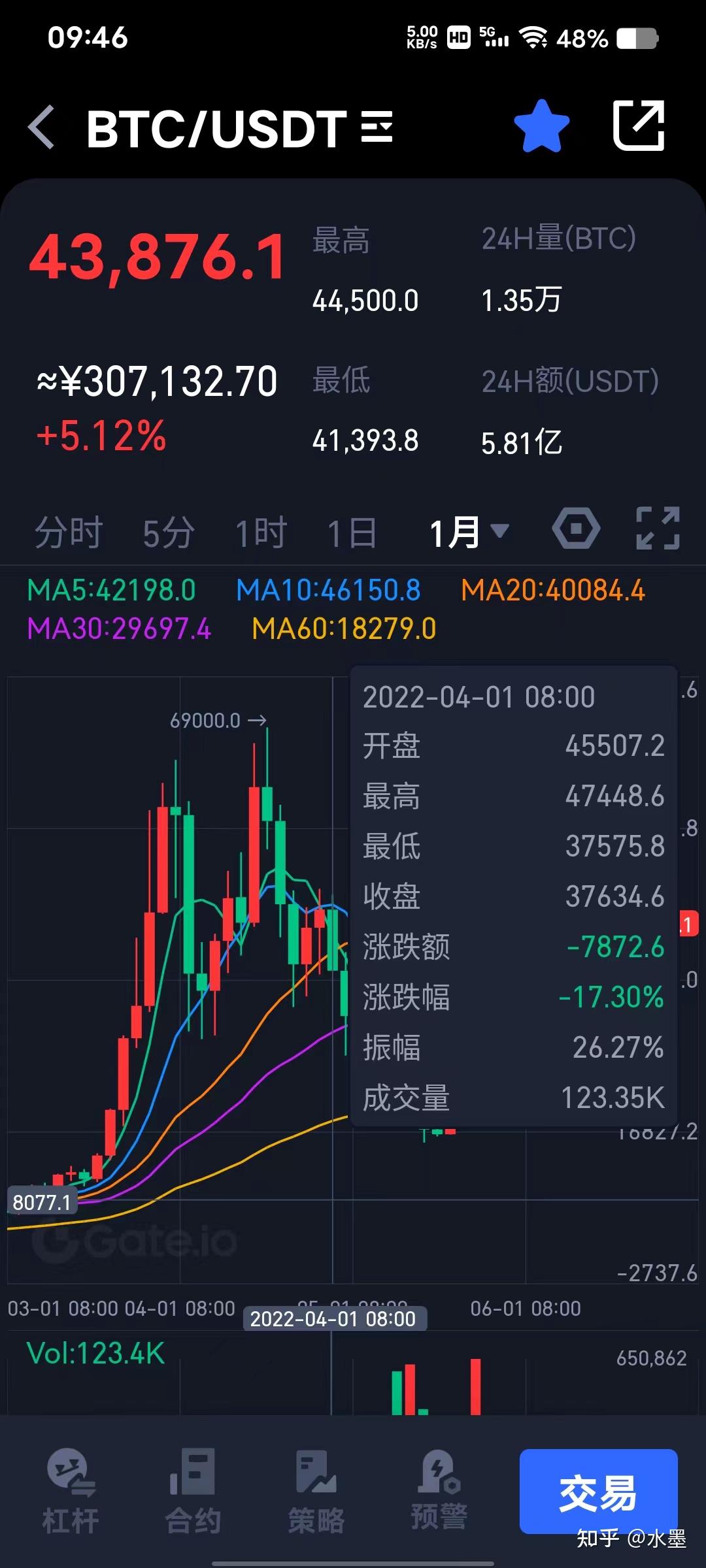Open 合约 contracts

(x=193, y=1491)
